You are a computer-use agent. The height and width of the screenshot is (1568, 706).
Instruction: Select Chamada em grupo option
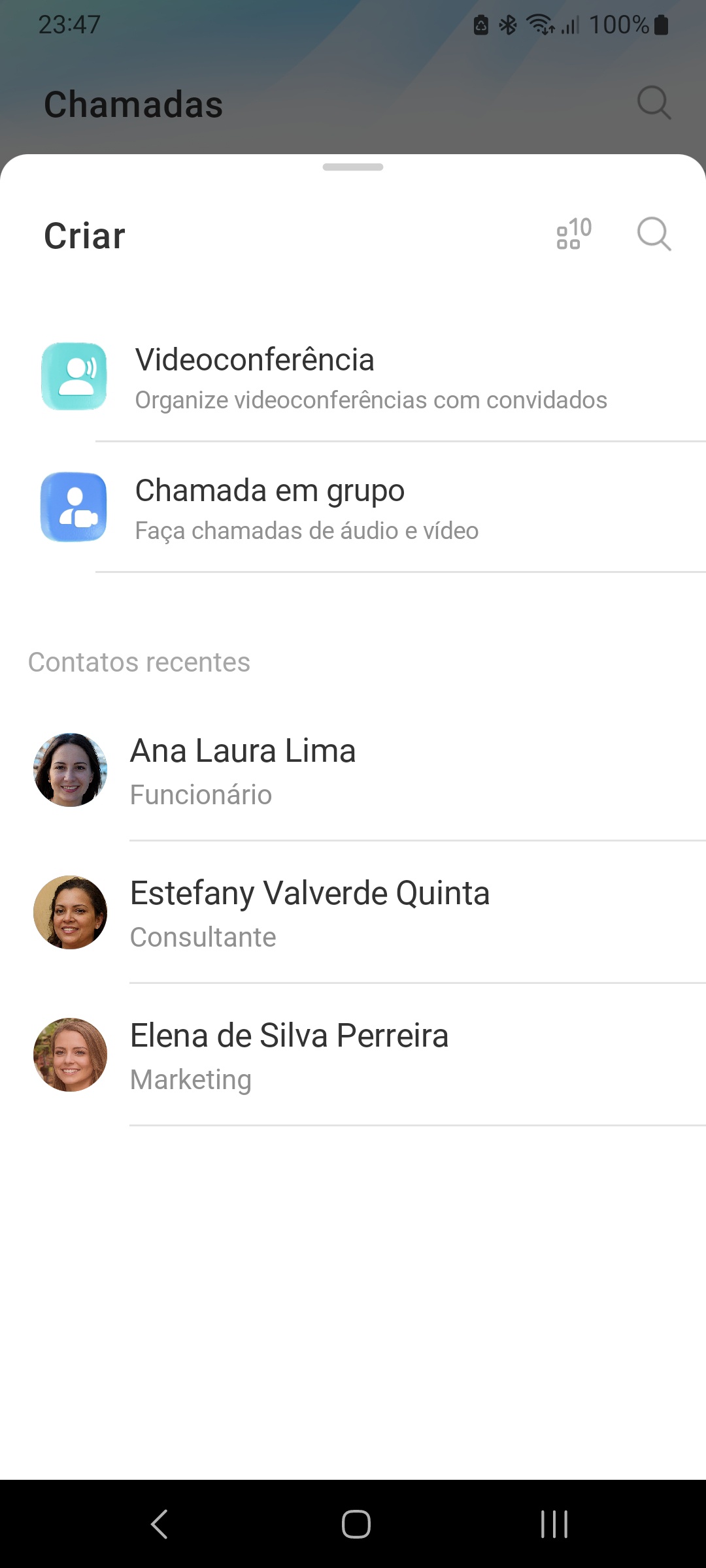[353, 508]
